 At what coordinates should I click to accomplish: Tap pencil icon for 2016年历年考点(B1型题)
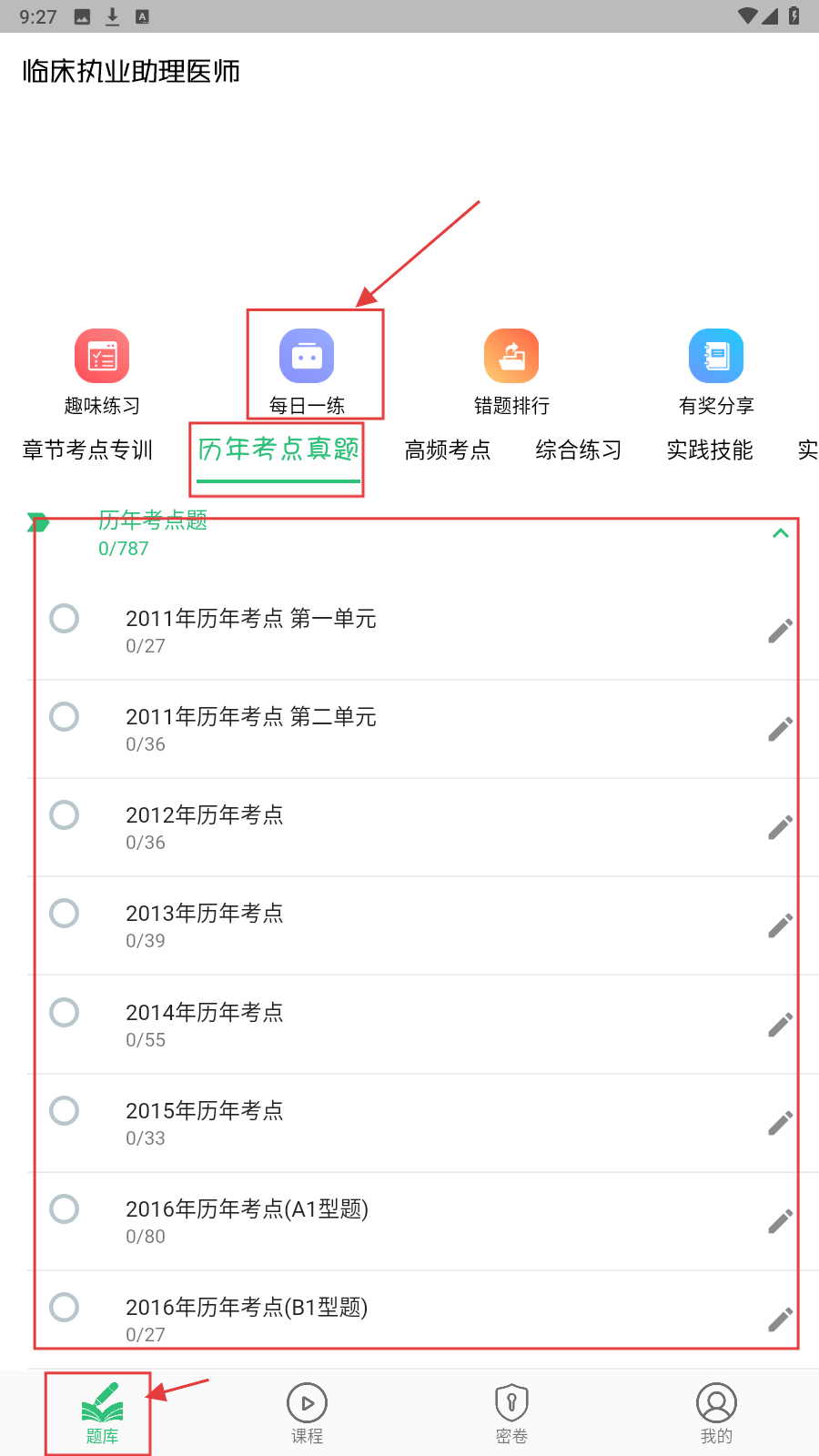(x=780, y=1319)
